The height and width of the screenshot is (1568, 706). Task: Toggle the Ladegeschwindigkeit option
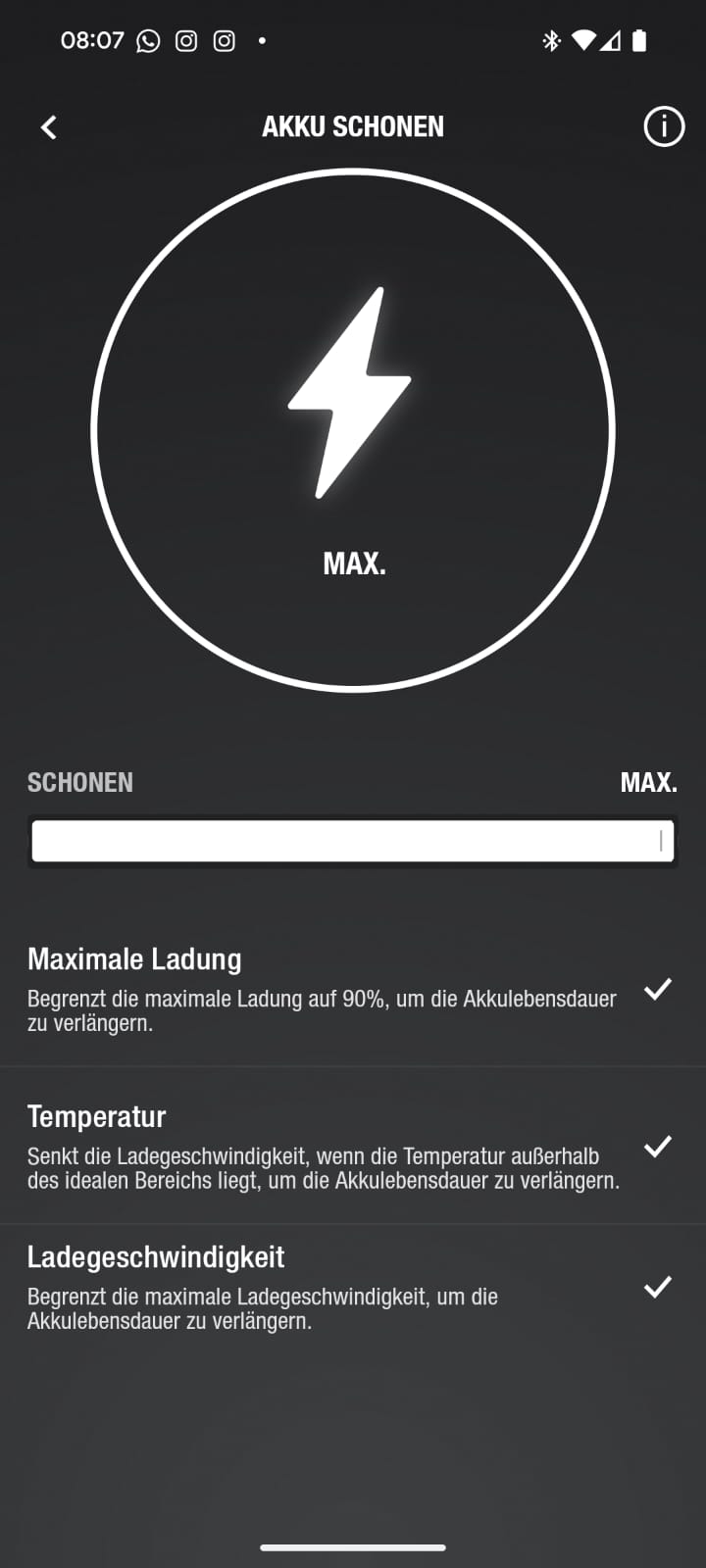pos(353,1287)
